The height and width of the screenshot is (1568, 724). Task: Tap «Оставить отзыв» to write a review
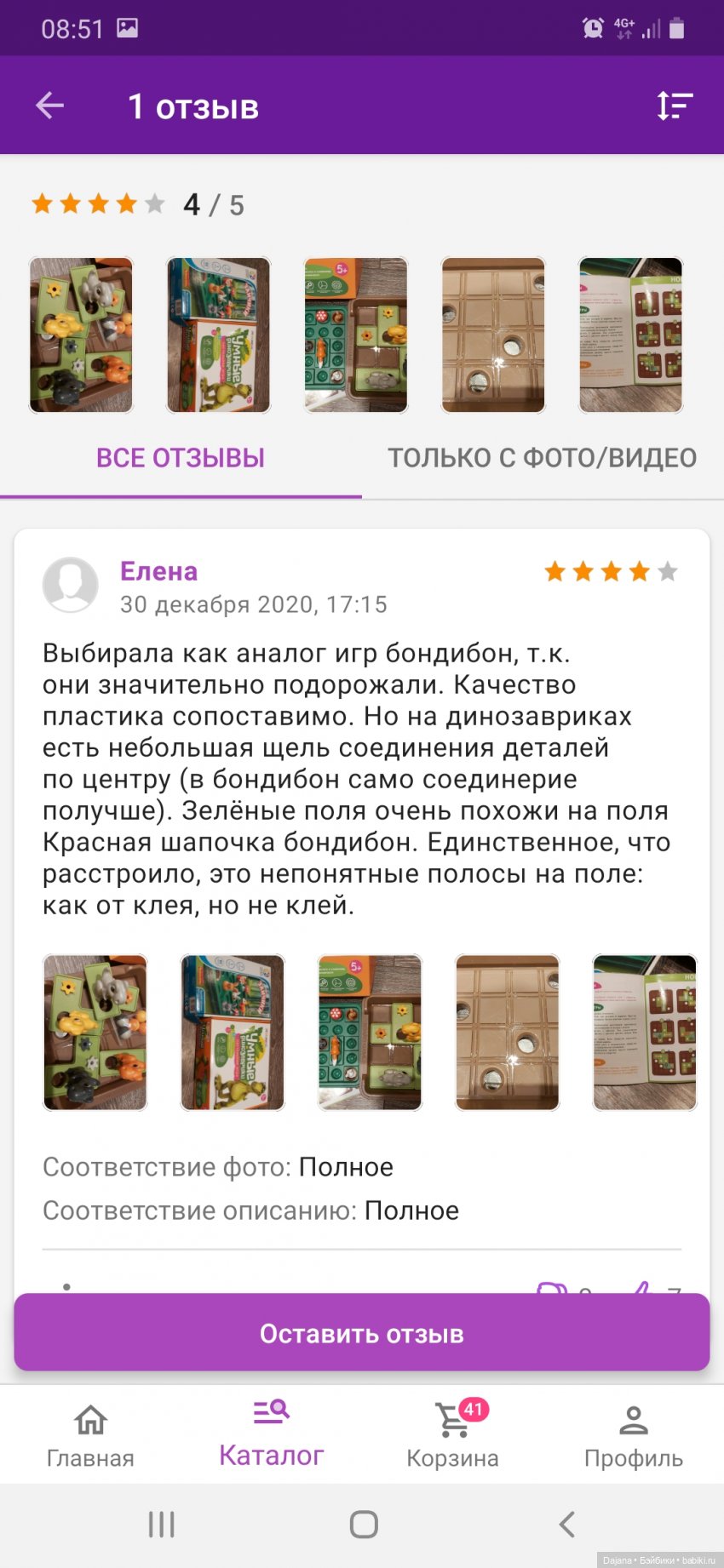[362, 1333]
